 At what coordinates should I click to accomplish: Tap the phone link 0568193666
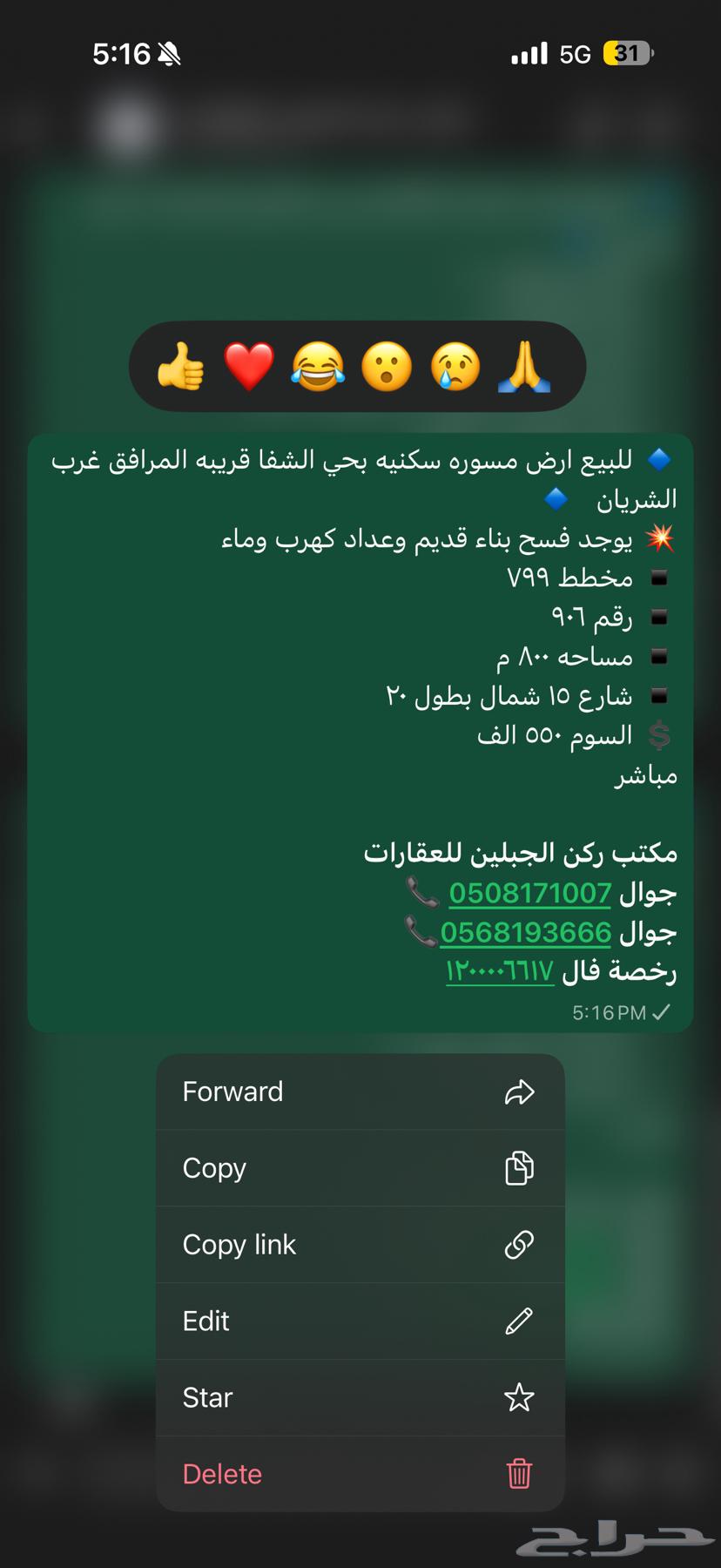click(x=525, y=931)
